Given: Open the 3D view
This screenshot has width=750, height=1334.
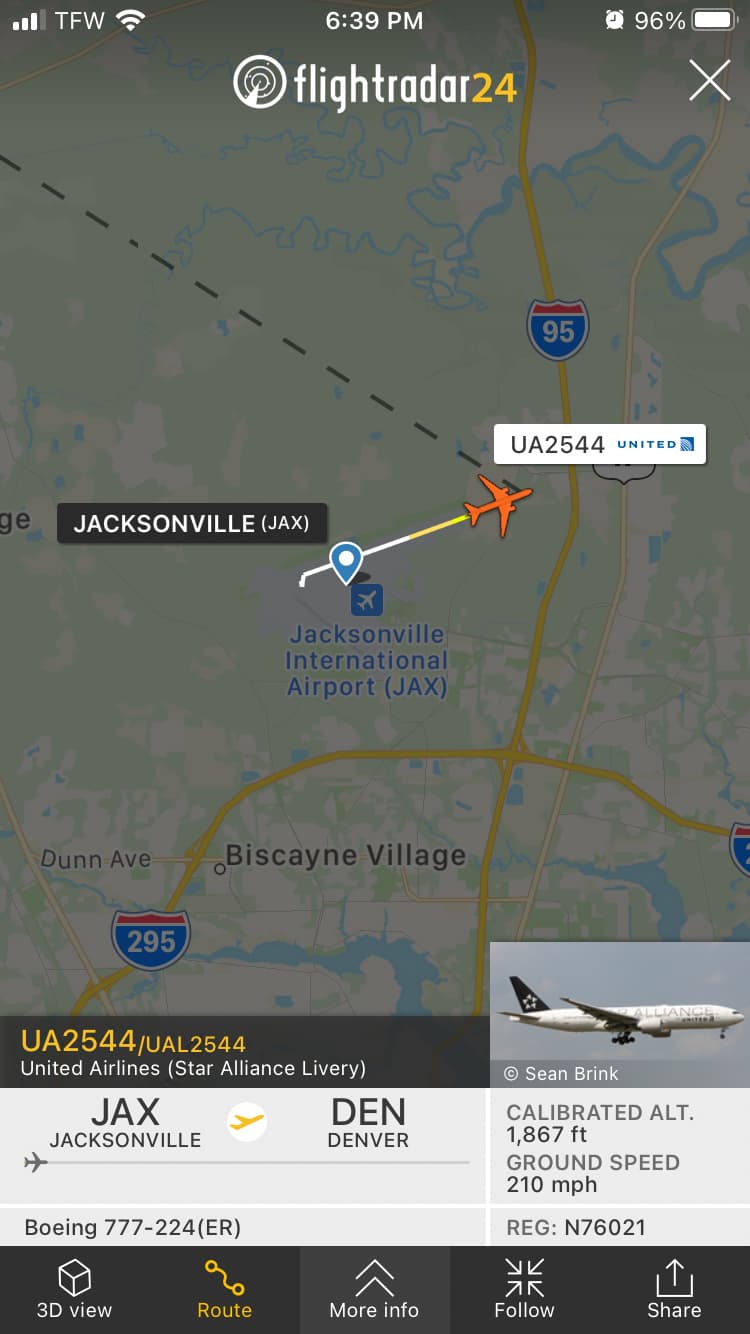Looking at the screenshot, I should click(74, 1290).
